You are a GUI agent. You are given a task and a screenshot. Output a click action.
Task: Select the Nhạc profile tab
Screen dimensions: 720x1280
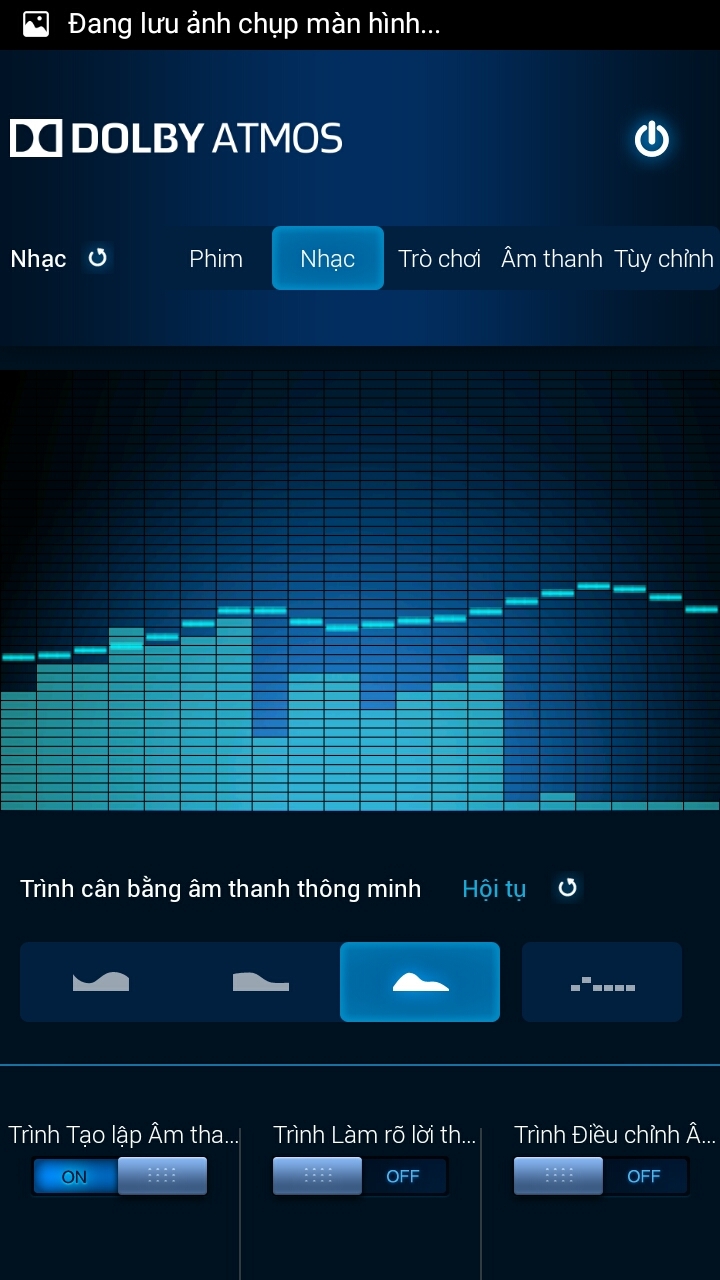[x=328, y=259]
